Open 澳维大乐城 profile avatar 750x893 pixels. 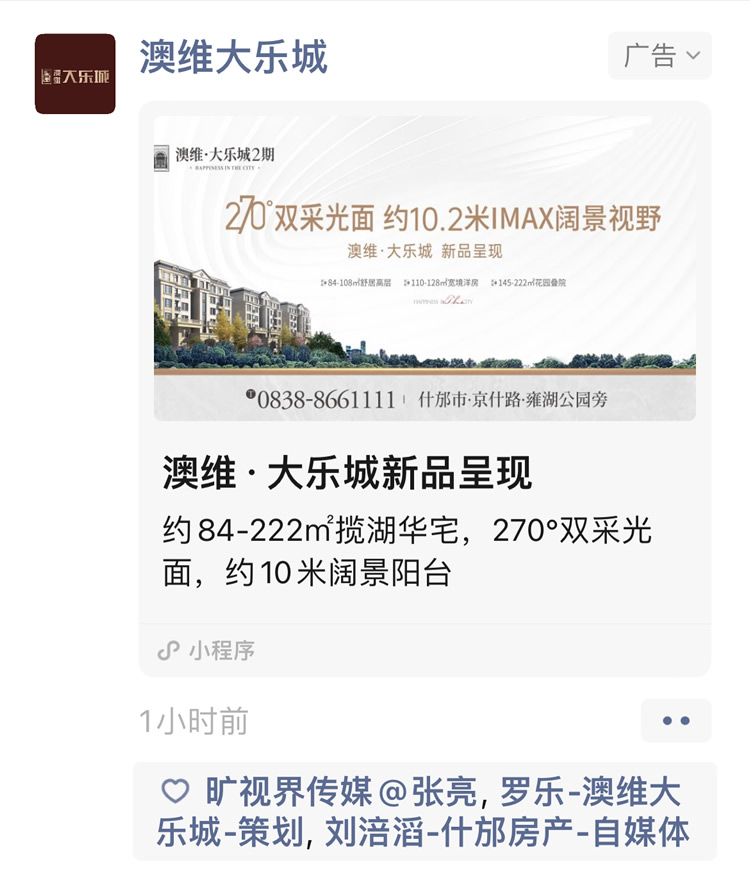[x=75, y=74]
